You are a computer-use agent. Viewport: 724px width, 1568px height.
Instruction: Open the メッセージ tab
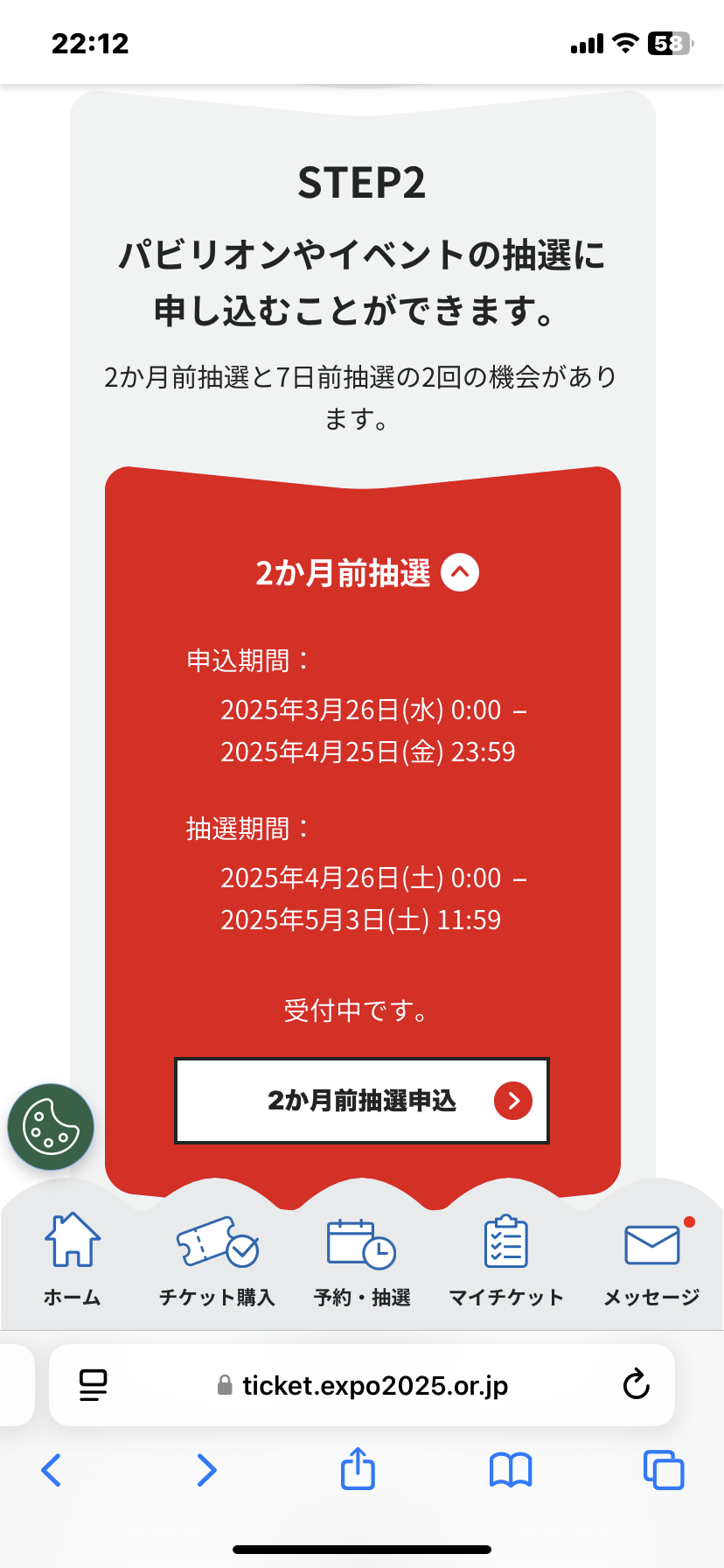[x=652, y=1258]
